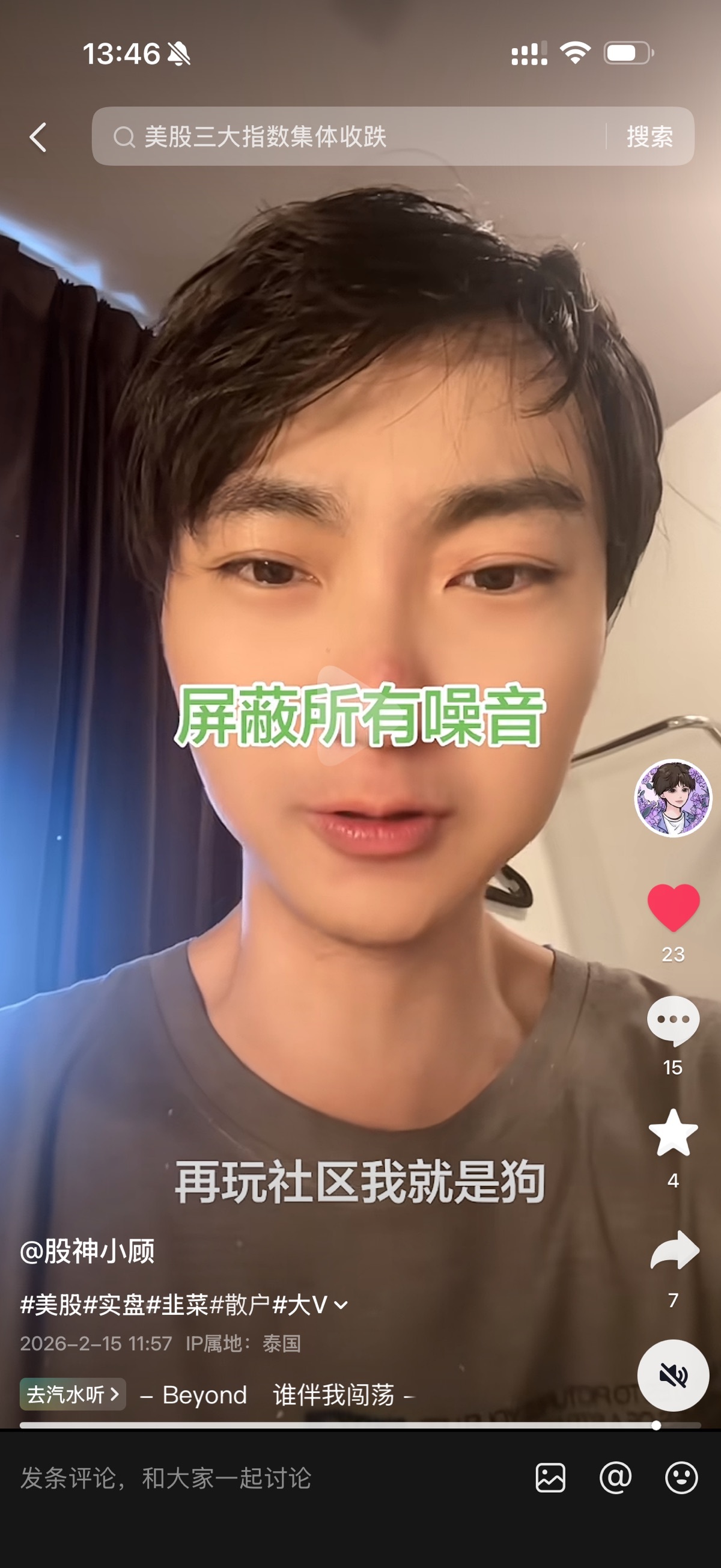Screen dimensions: 721x1568
Task: Open the comments bubble icon
Action: tap(673, 1021)
